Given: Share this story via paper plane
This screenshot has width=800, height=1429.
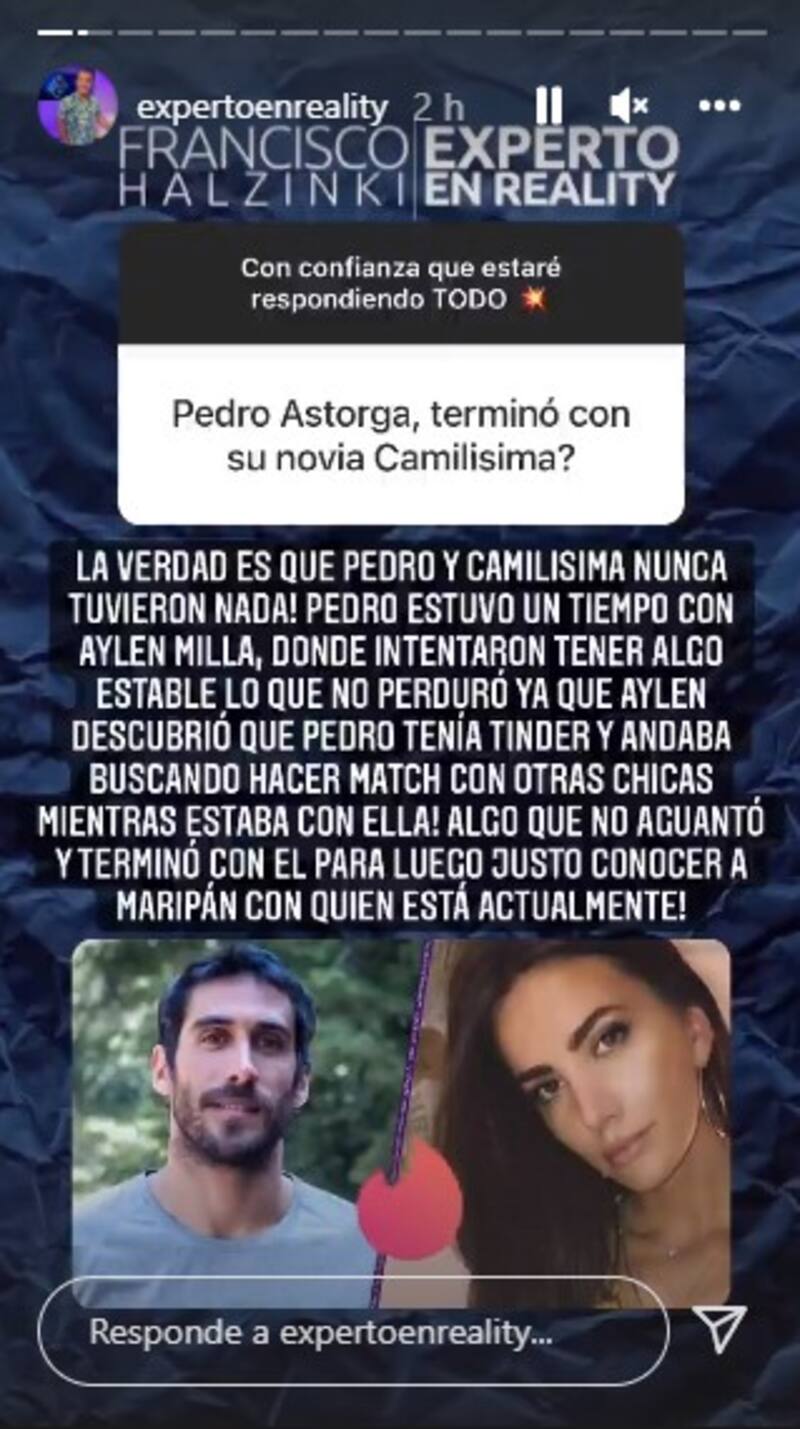Looking at the screenshot, I should 719,1329.
